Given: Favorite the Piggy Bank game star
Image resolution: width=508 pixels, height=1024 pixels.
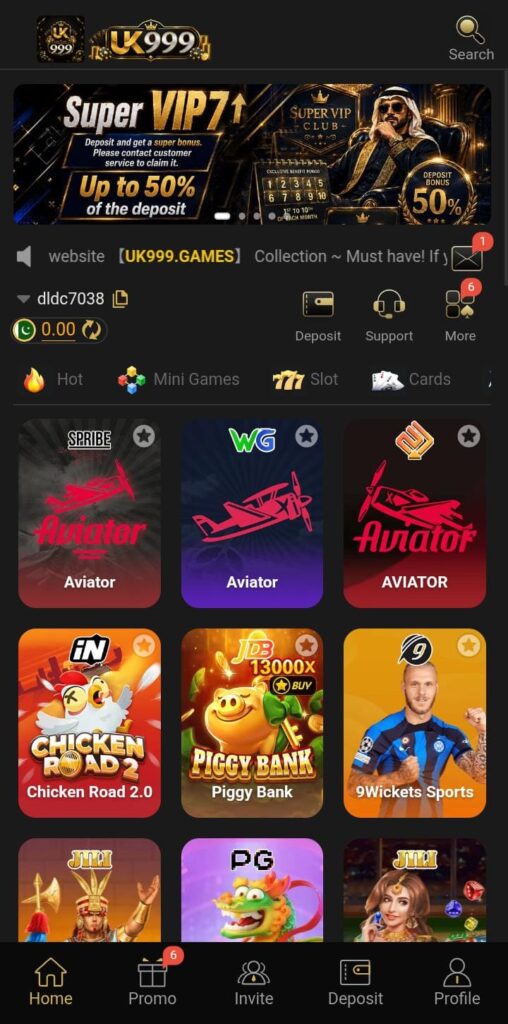Looking at the screenshot, I should pyautogui.click(x=306, y=646).
